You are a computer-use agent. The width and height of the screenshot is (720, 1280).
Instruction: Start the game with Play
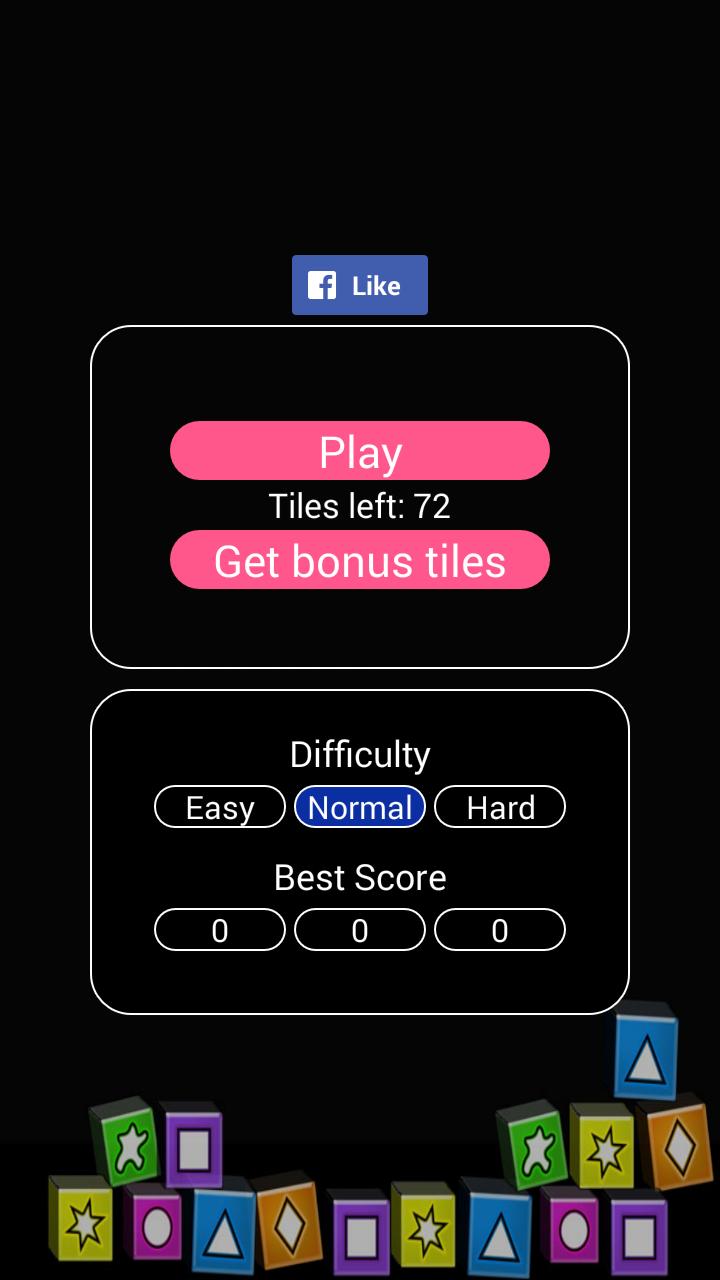coord(360,451)
